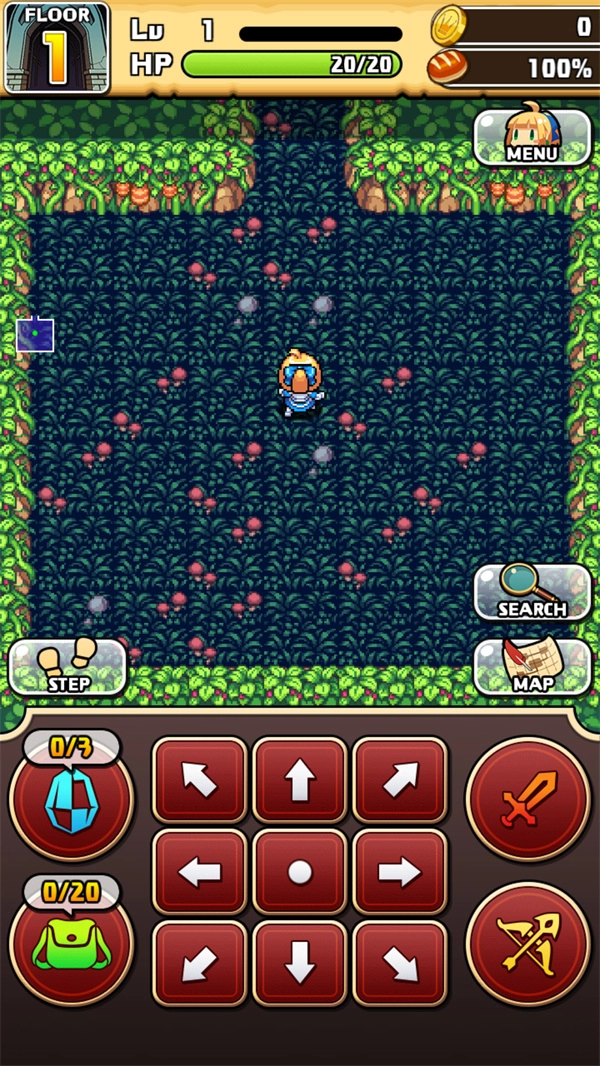Screen dimensions: 600x1066
Task: Open the dungeon MAP
Action: click(531, 667)
